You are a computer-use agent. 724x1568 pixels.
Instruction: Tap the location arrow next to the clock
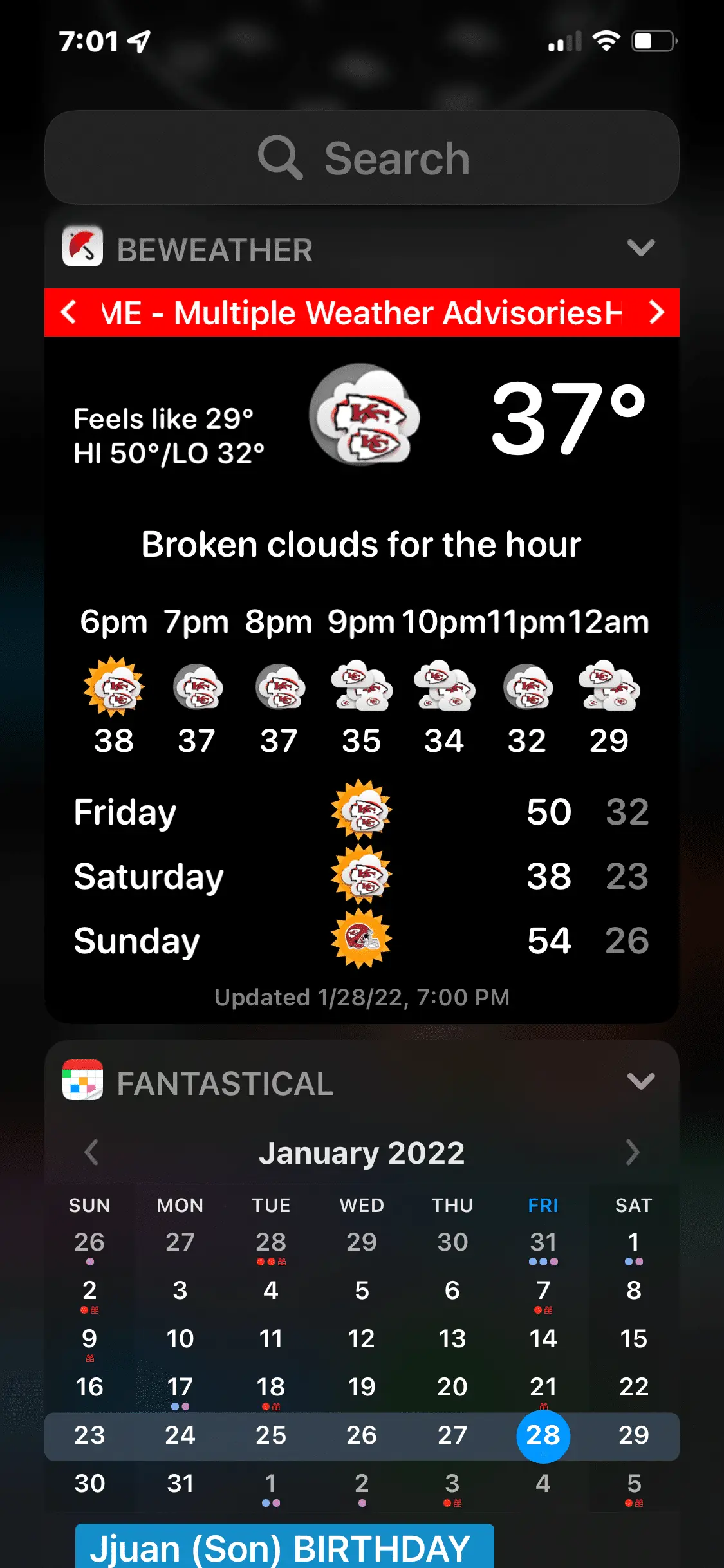coord(136,41)
